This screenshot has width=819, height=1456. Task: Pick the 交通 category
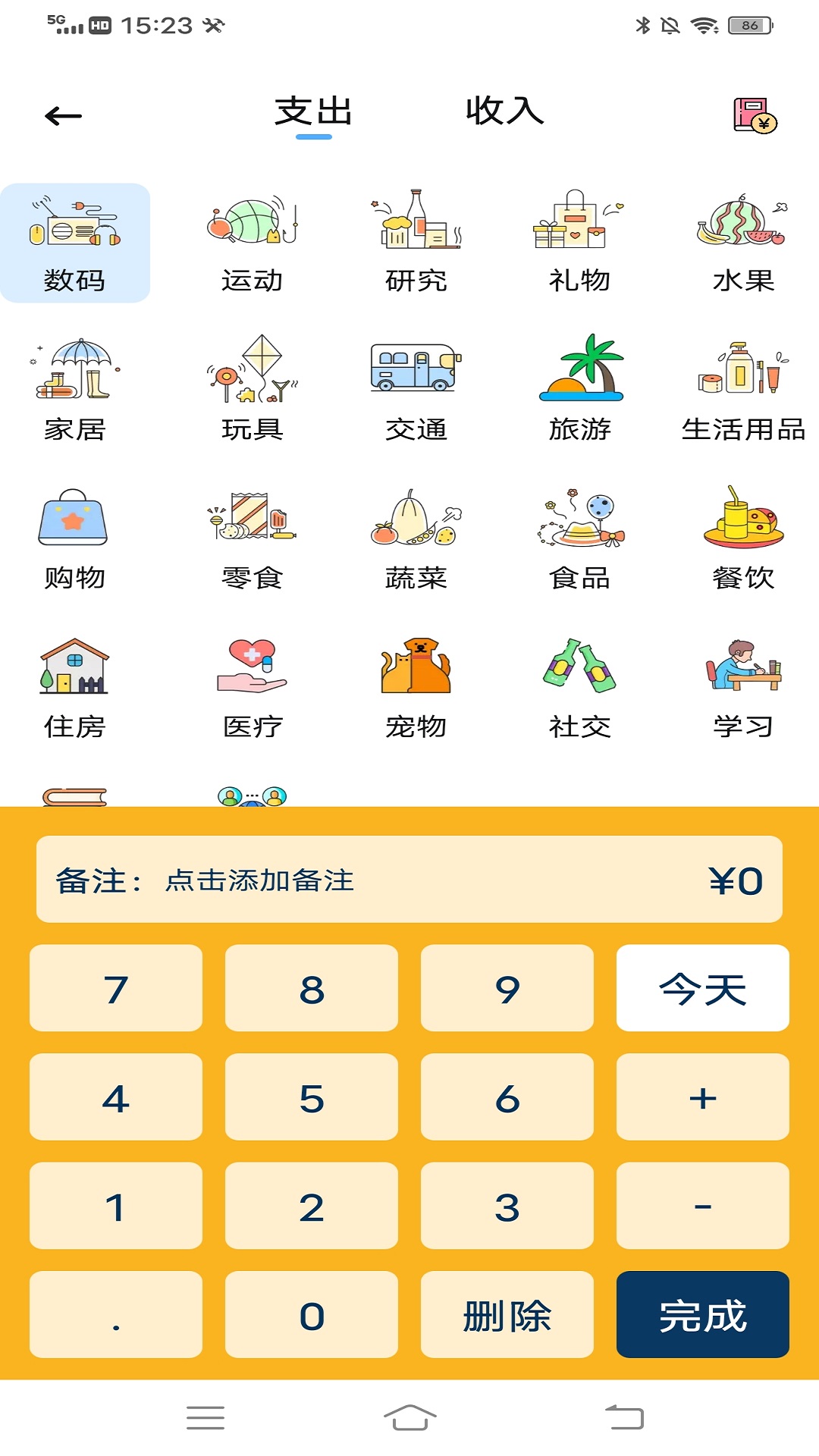[x=416, y=391]
